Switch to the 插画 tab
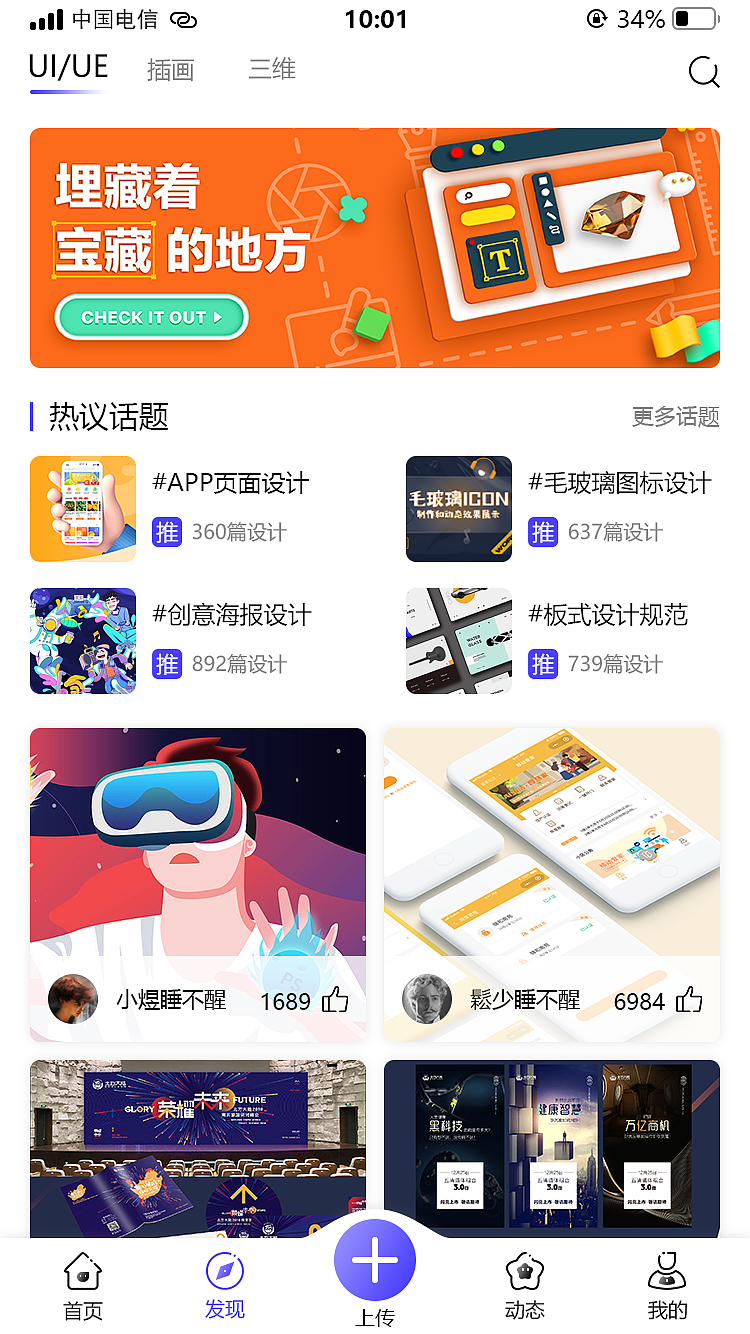 click(169, 69)
